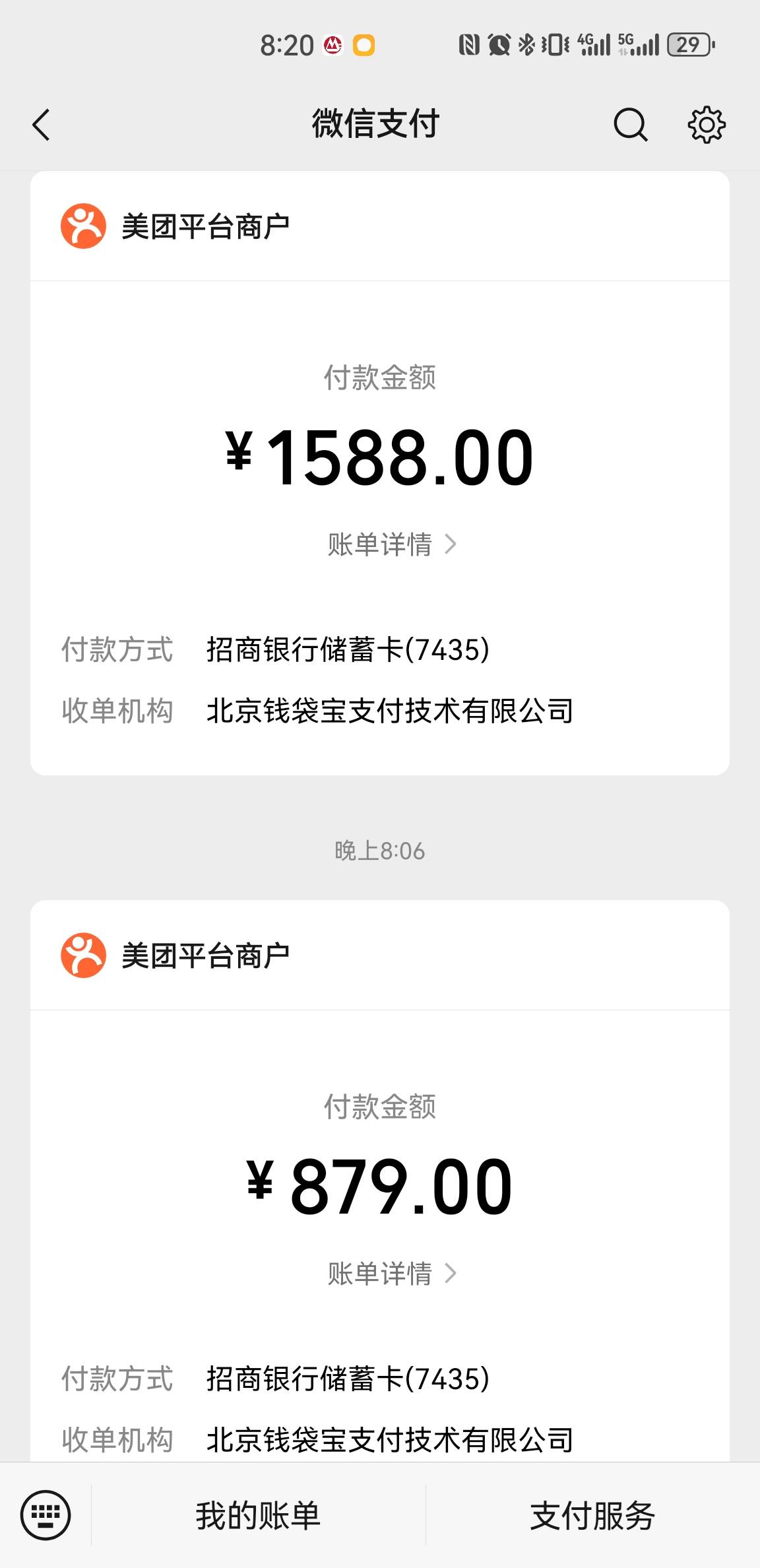Go back using the top-left arrow
Screen dimensions: 760x1568
click(41, 125)
